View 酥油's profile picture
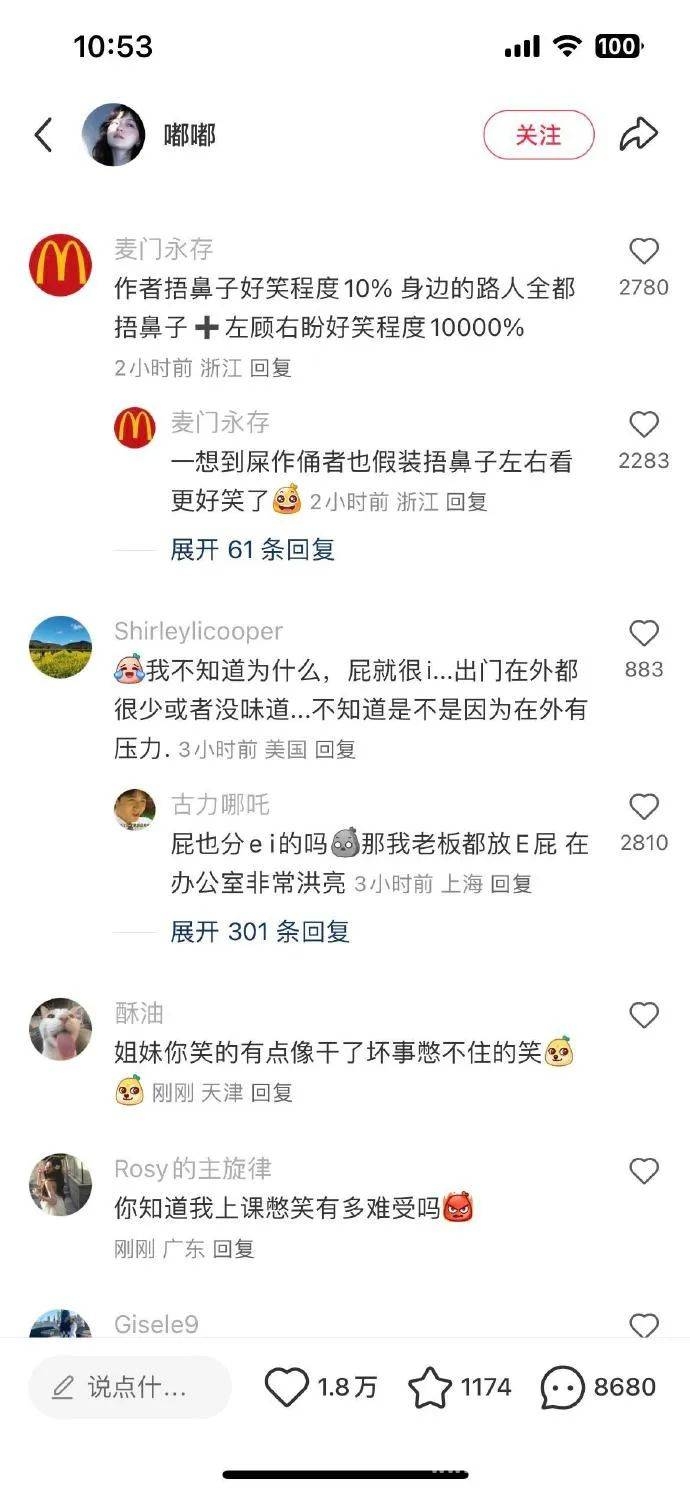 (x=60, y=1029)
